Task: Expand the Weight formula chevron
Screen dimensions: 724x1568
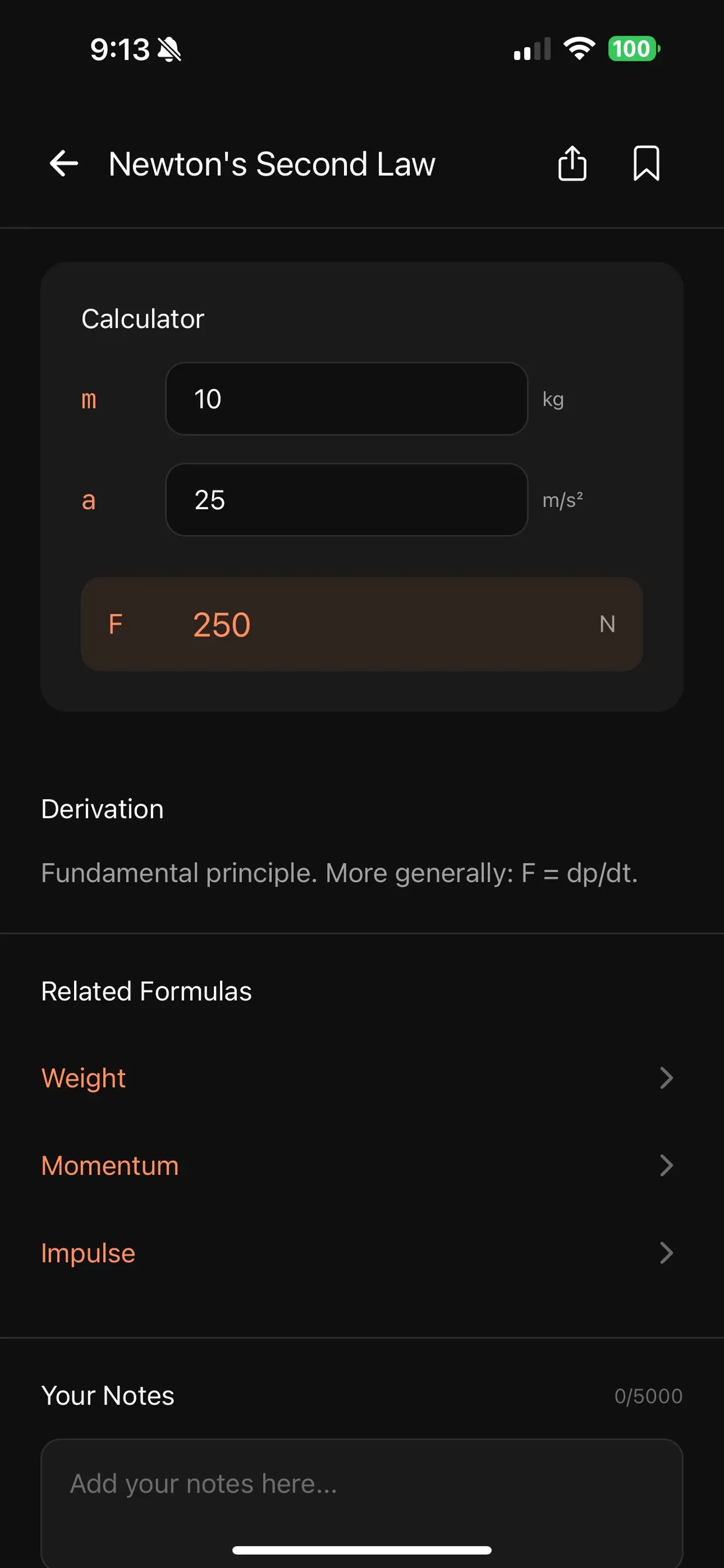Action: coord(667,1078)
